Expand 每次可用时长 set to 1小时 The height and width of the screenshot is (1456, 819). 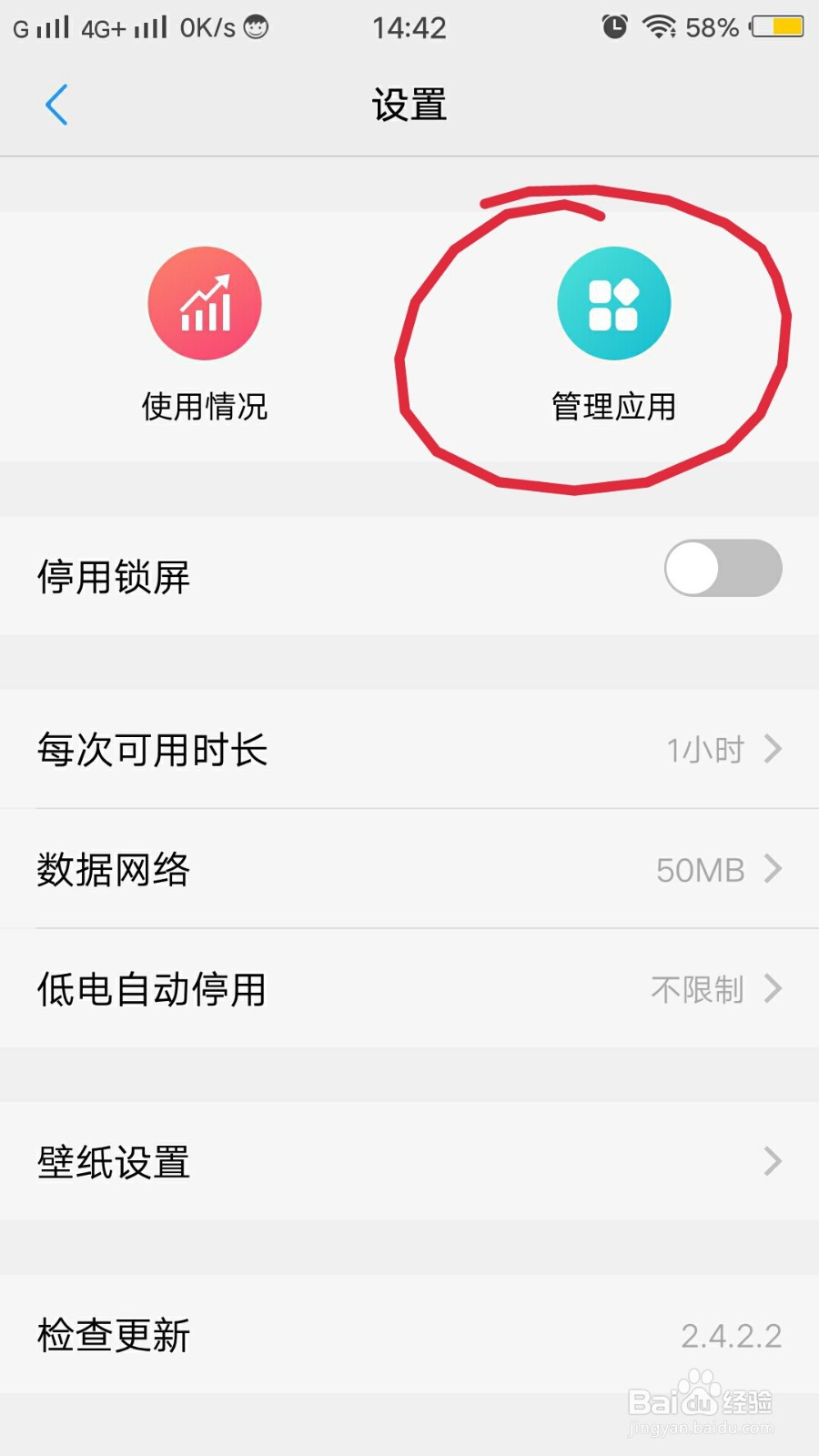tap(409, 750)
